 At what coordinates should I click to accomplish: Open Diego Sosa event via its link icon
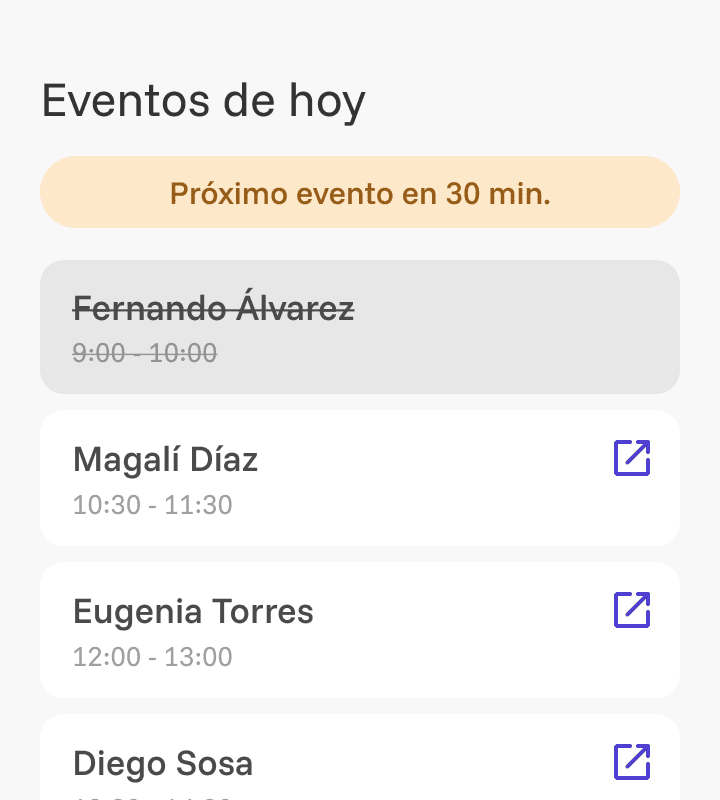631,762
